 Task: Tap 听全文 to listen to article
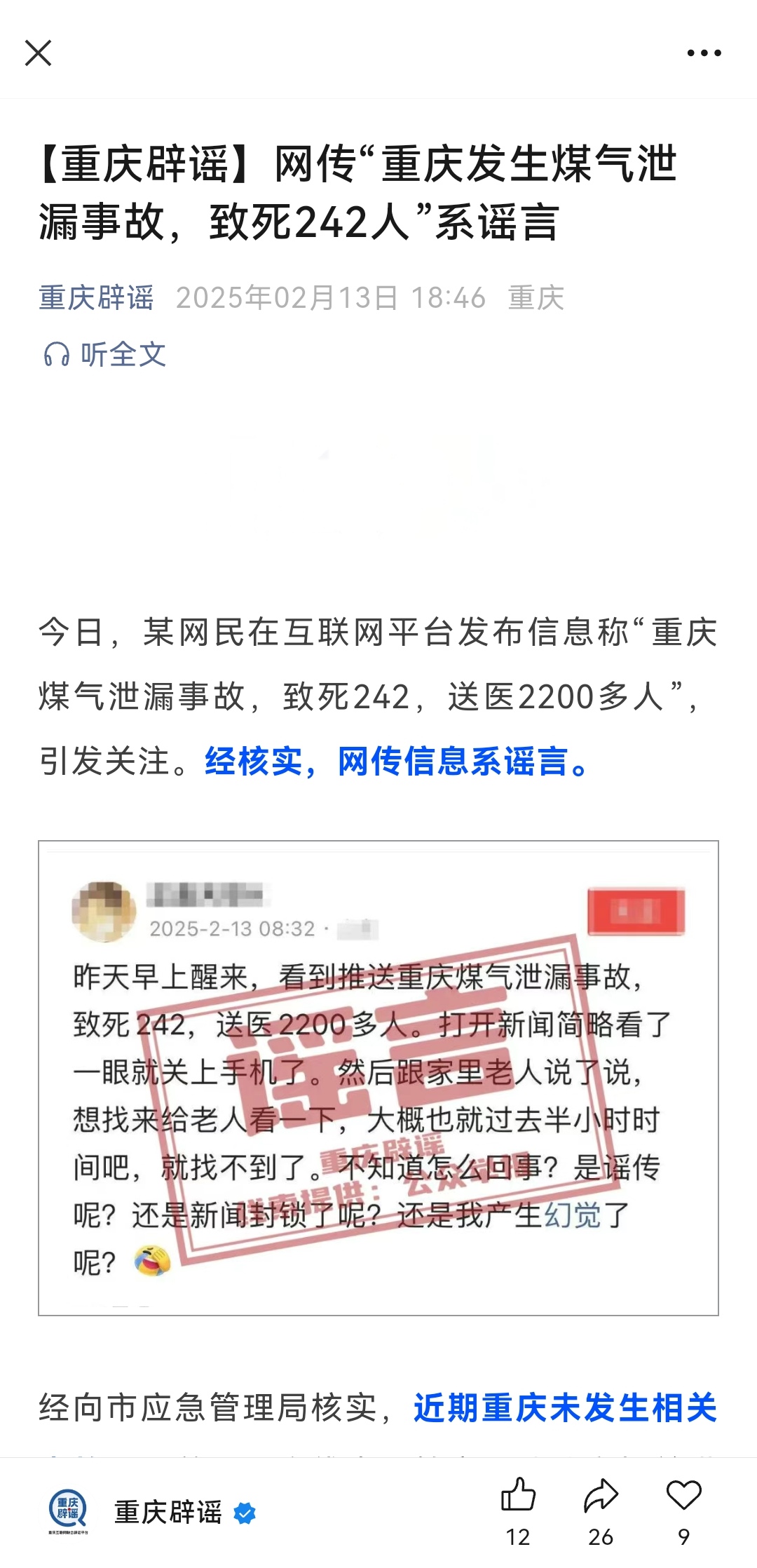tap(105, 355)
